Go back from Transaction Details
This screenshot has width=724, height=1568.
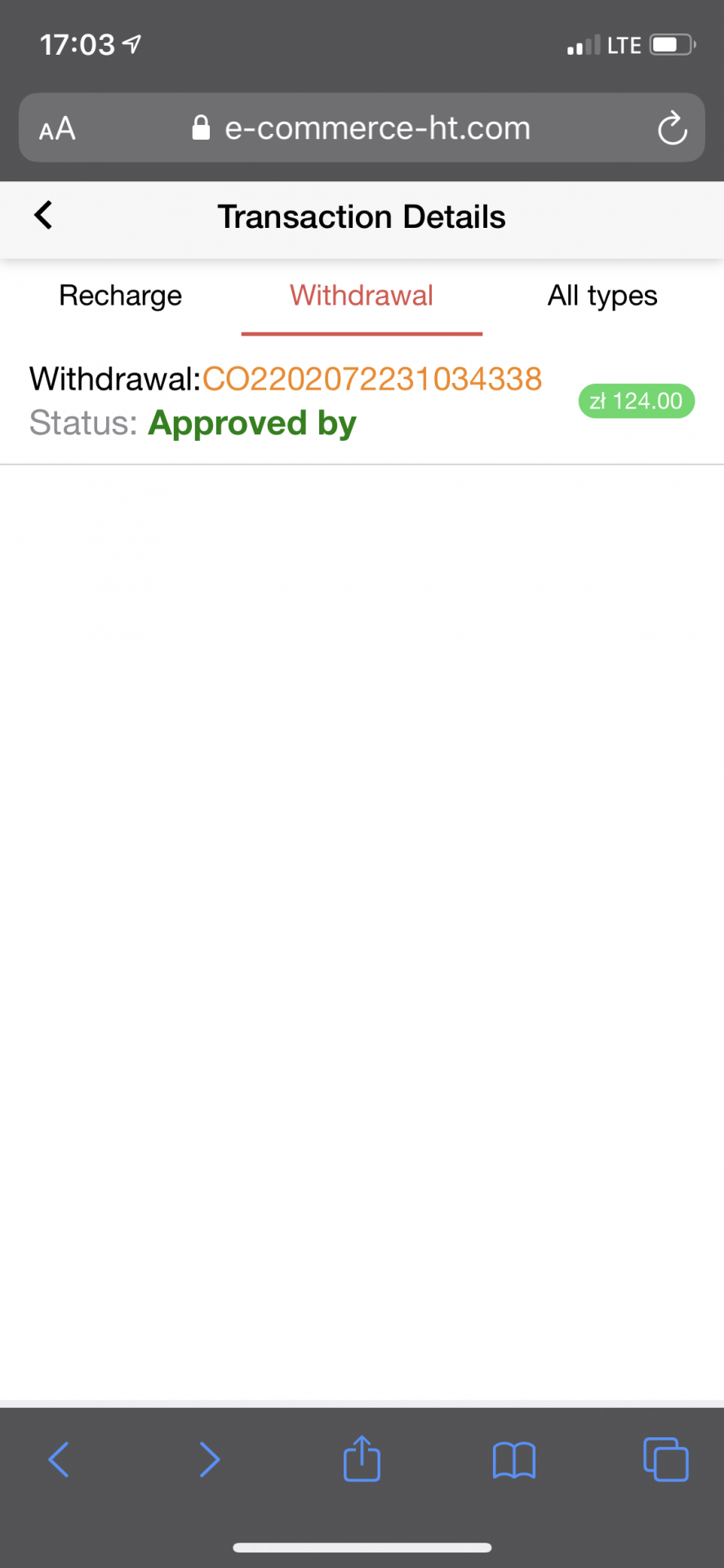tap(43, 216)
